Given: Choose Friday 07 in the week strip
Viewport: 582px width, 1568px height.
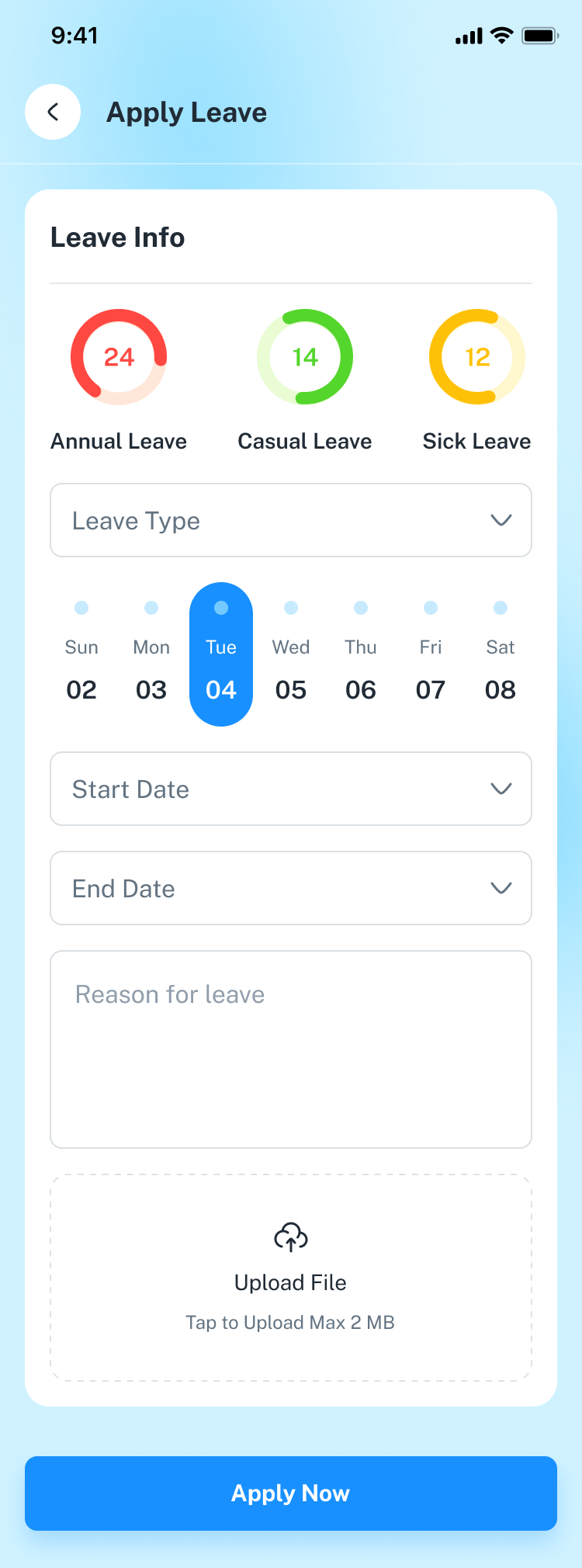Looking at the screenshot, I should pos(431,669).
